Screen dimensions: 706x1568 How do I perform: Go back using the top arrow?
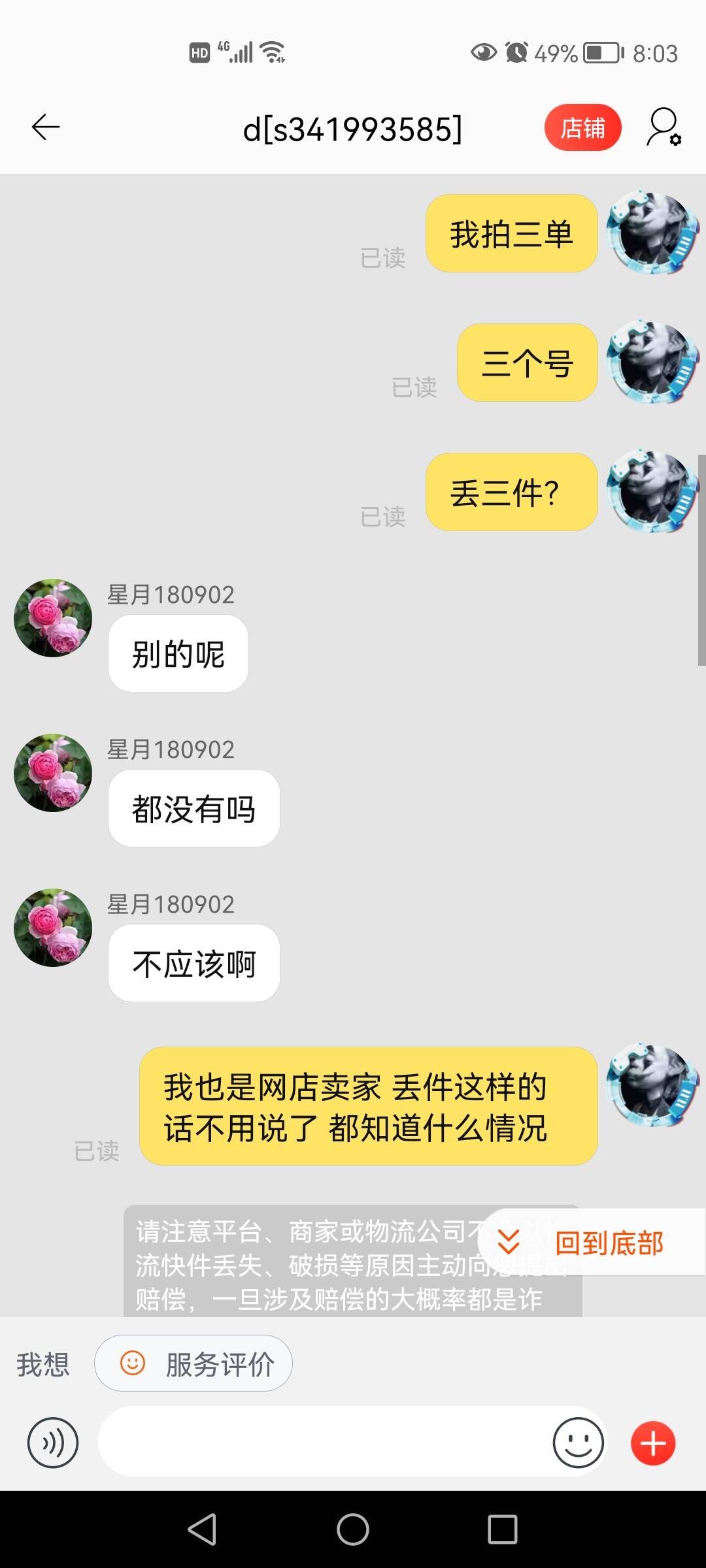pyautogui.click(x=46, y=127)
